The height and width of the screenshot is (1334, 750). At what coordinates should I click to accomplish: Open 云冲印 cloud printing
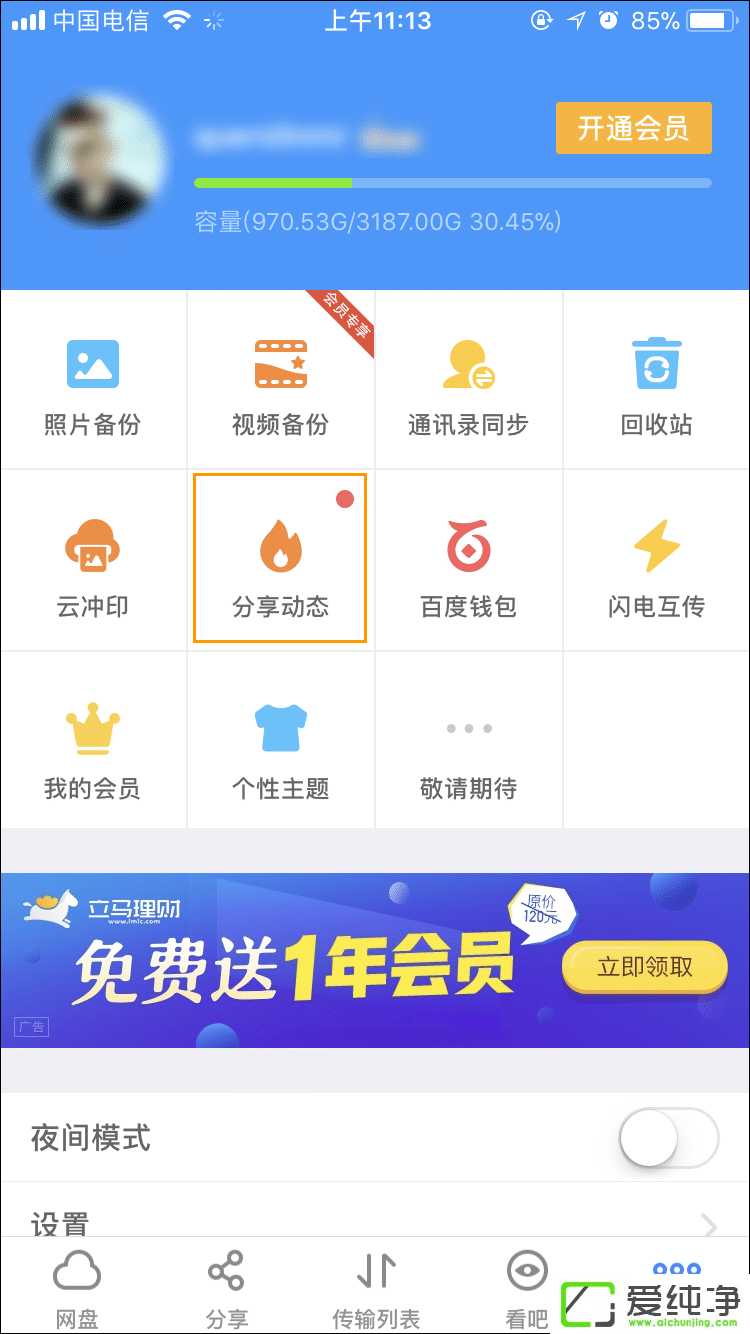pos(93,561)
